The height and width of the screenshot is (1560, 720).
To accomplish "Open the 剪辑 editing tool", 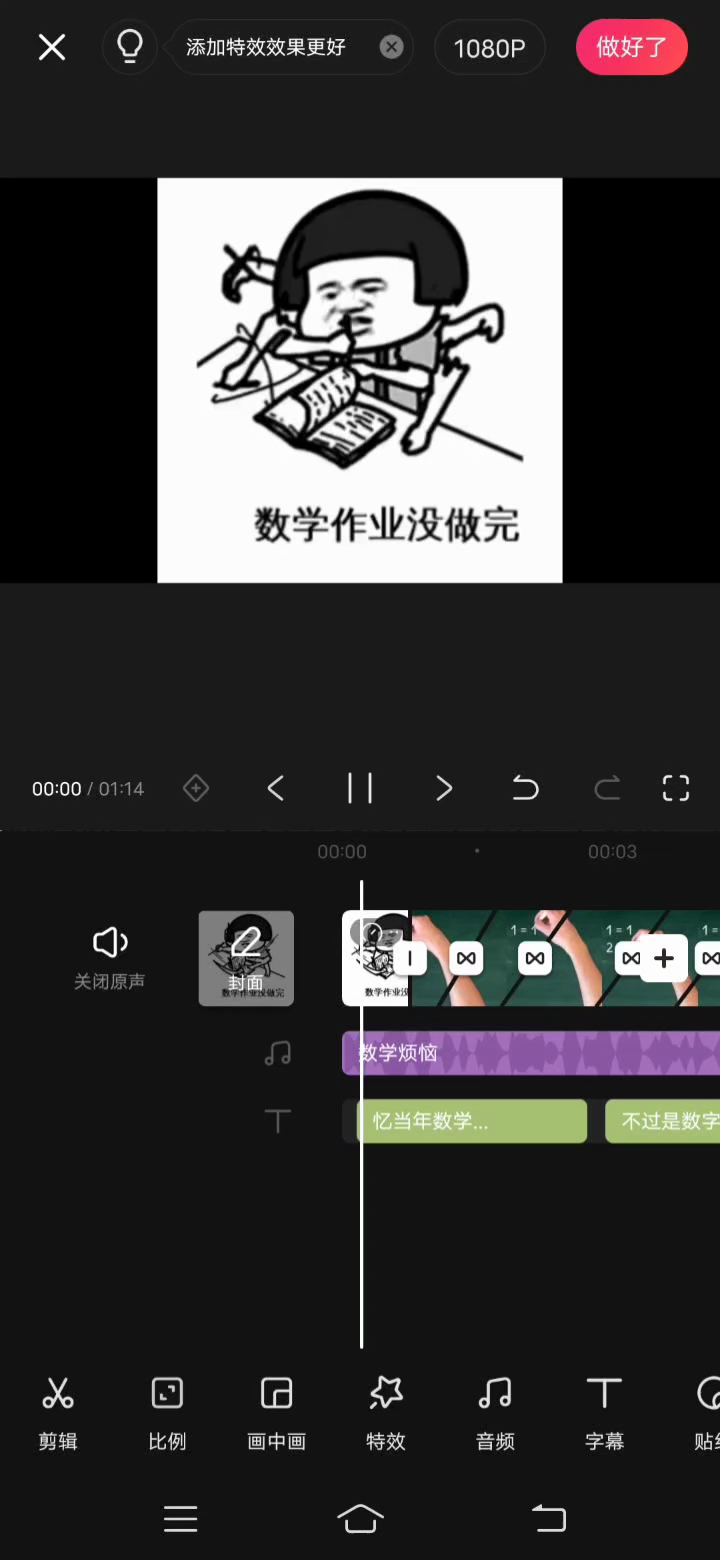I will [58, 1412].
